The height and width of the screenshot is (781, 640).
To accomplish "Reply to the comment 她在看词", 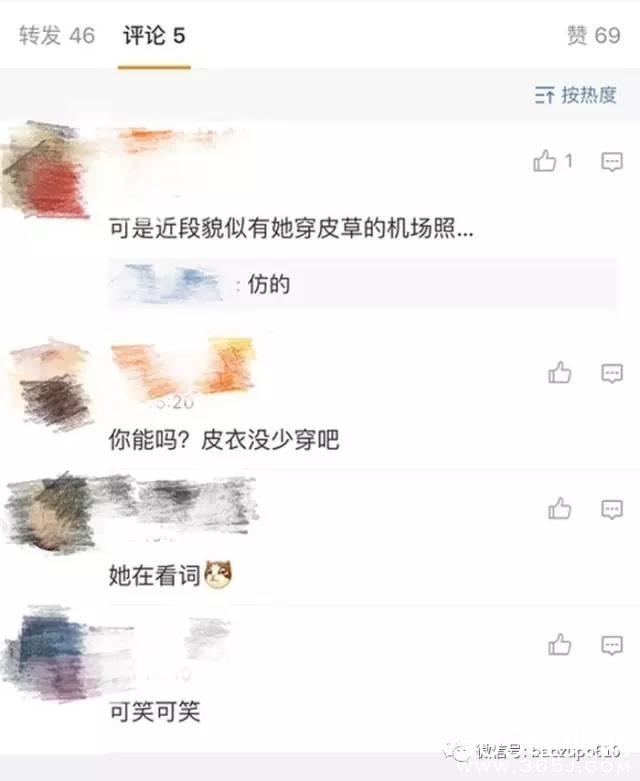I will [x=612, y=509].
